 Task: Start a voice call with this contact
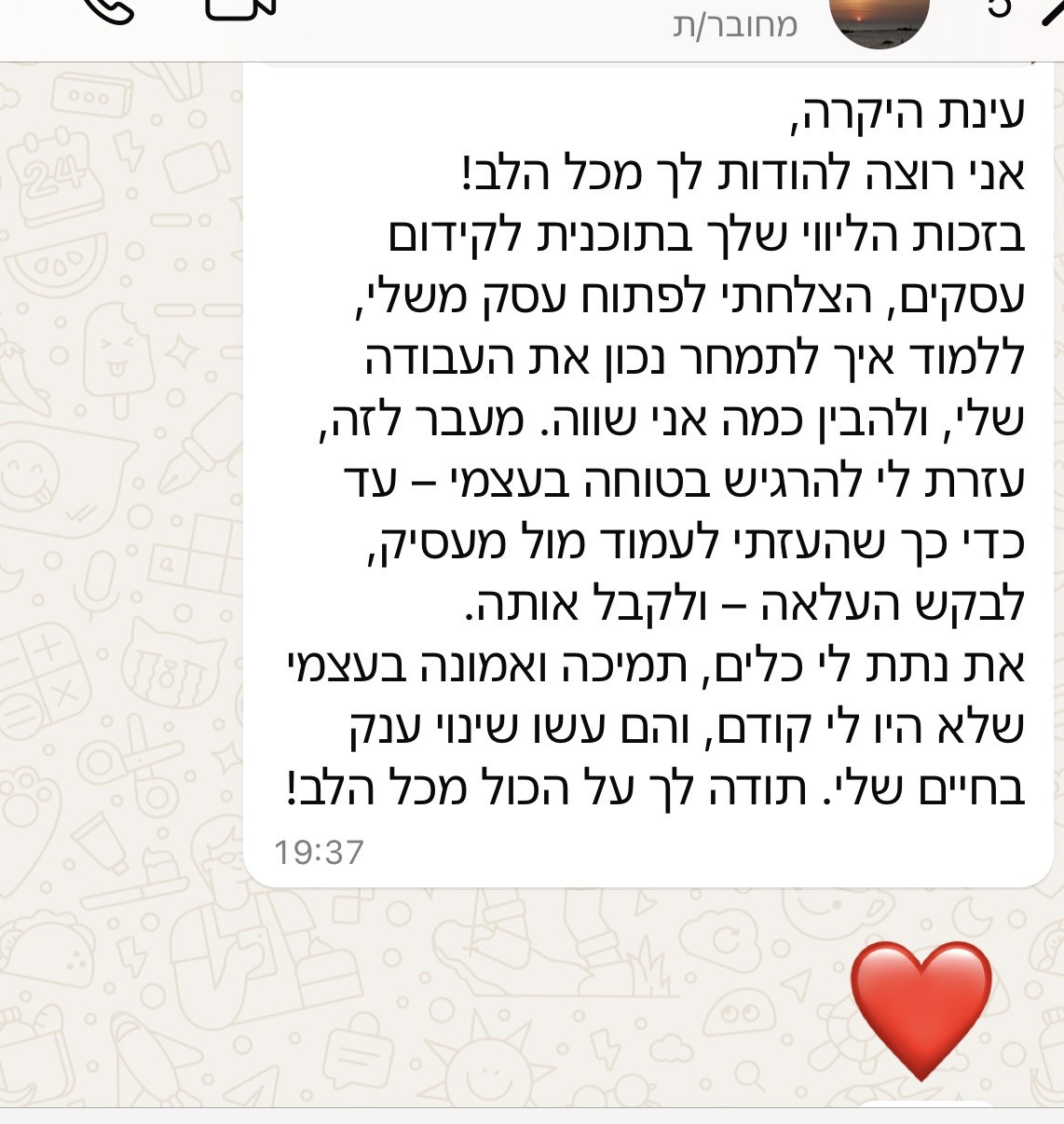click(110, 11)
